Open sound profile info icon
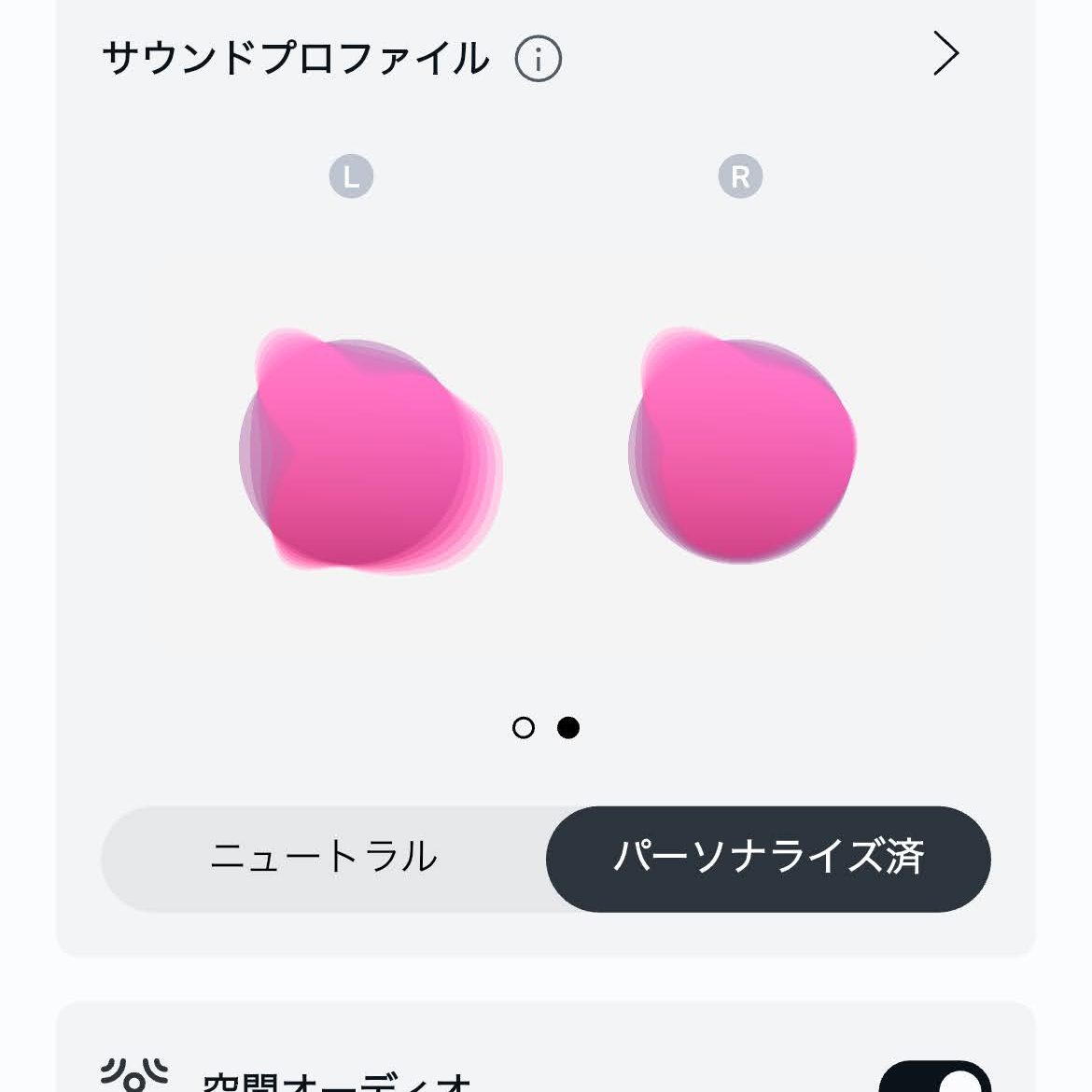The image size is (1092, 1092). (x=539, y=60)
